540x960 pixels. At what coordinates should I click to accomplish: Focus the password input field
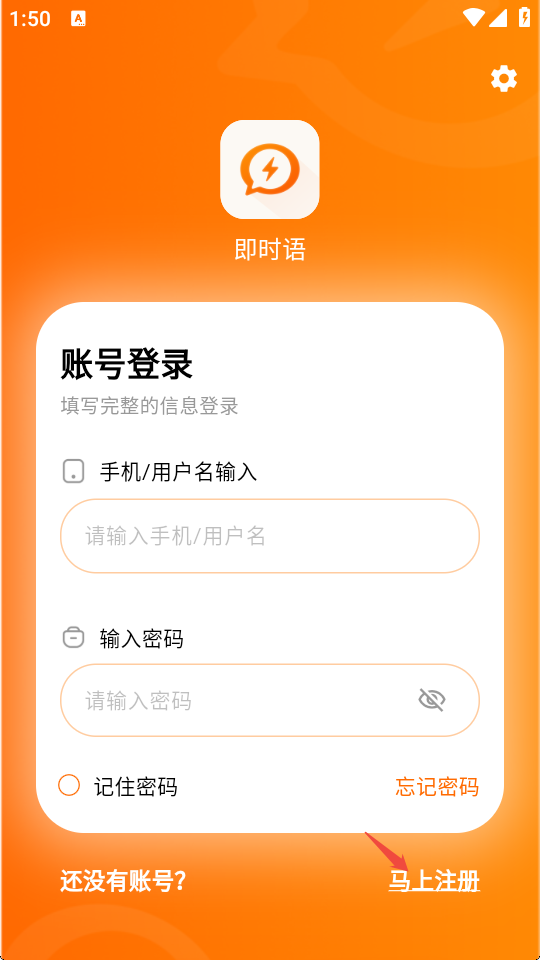coord(269,700)
